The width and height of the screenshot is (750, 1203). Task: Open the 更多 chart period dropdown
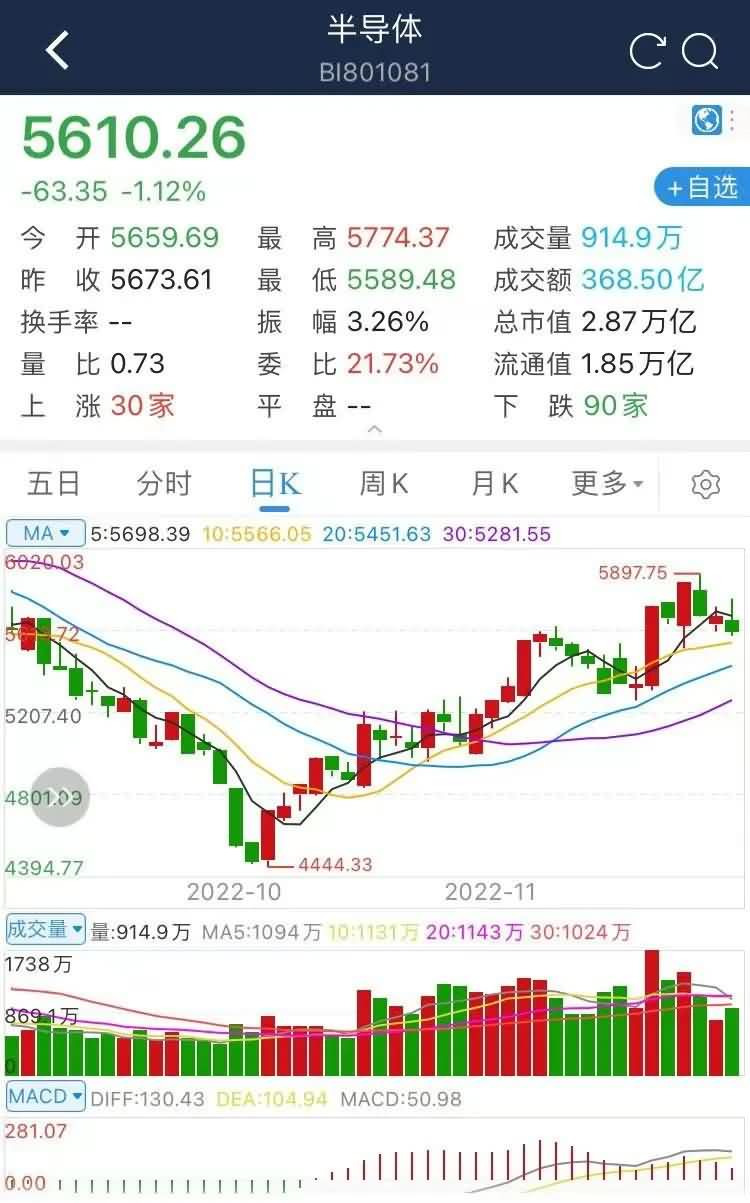(x=607, y=484)
